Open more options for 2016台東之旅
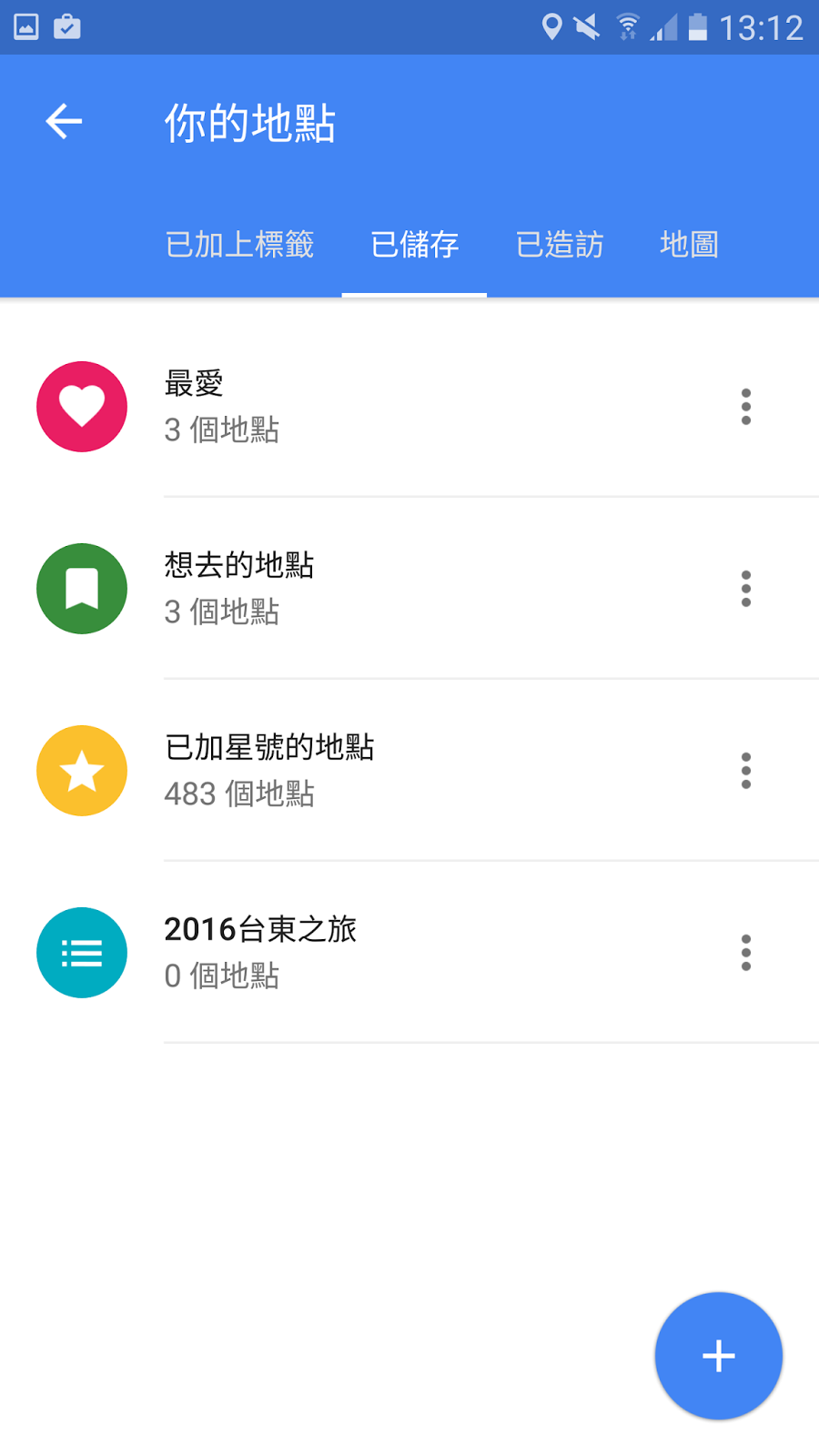Screen dimensions: 819x1456 click(746, 953)
